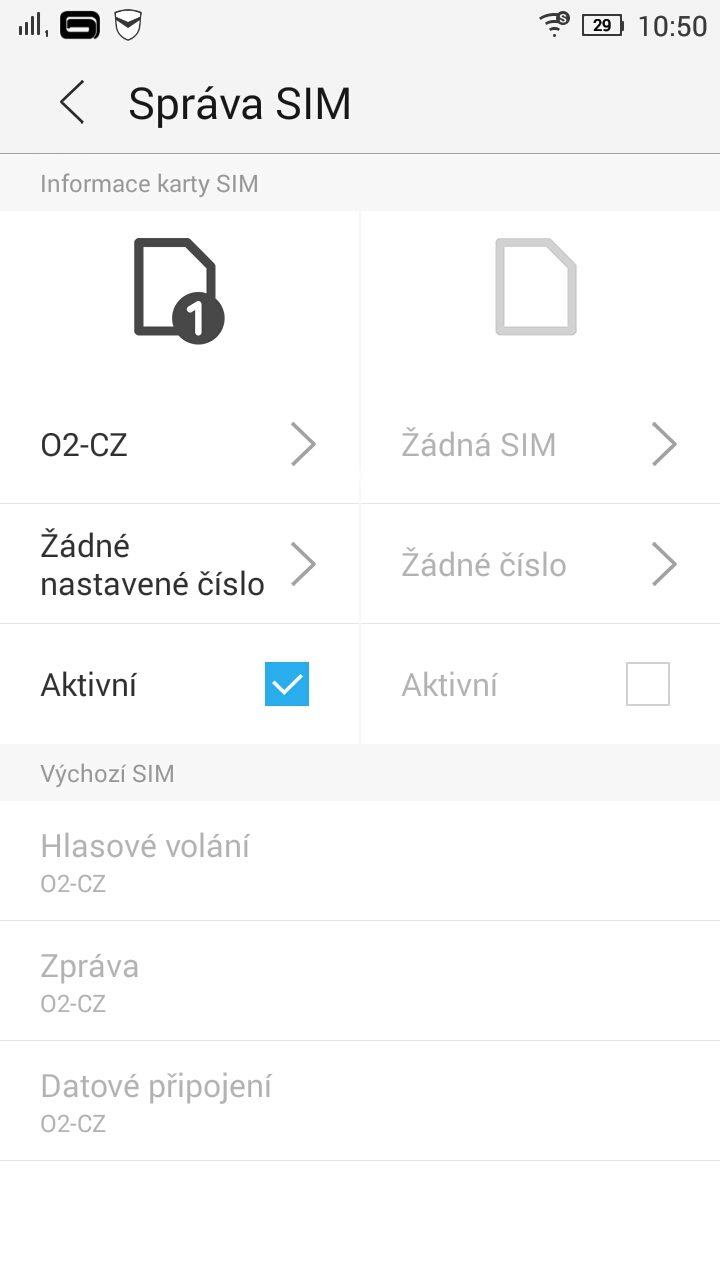Open Žádné nastavené číslo row
The height and width of the screenshot is (1280, 720).
[x=180, y=564]
